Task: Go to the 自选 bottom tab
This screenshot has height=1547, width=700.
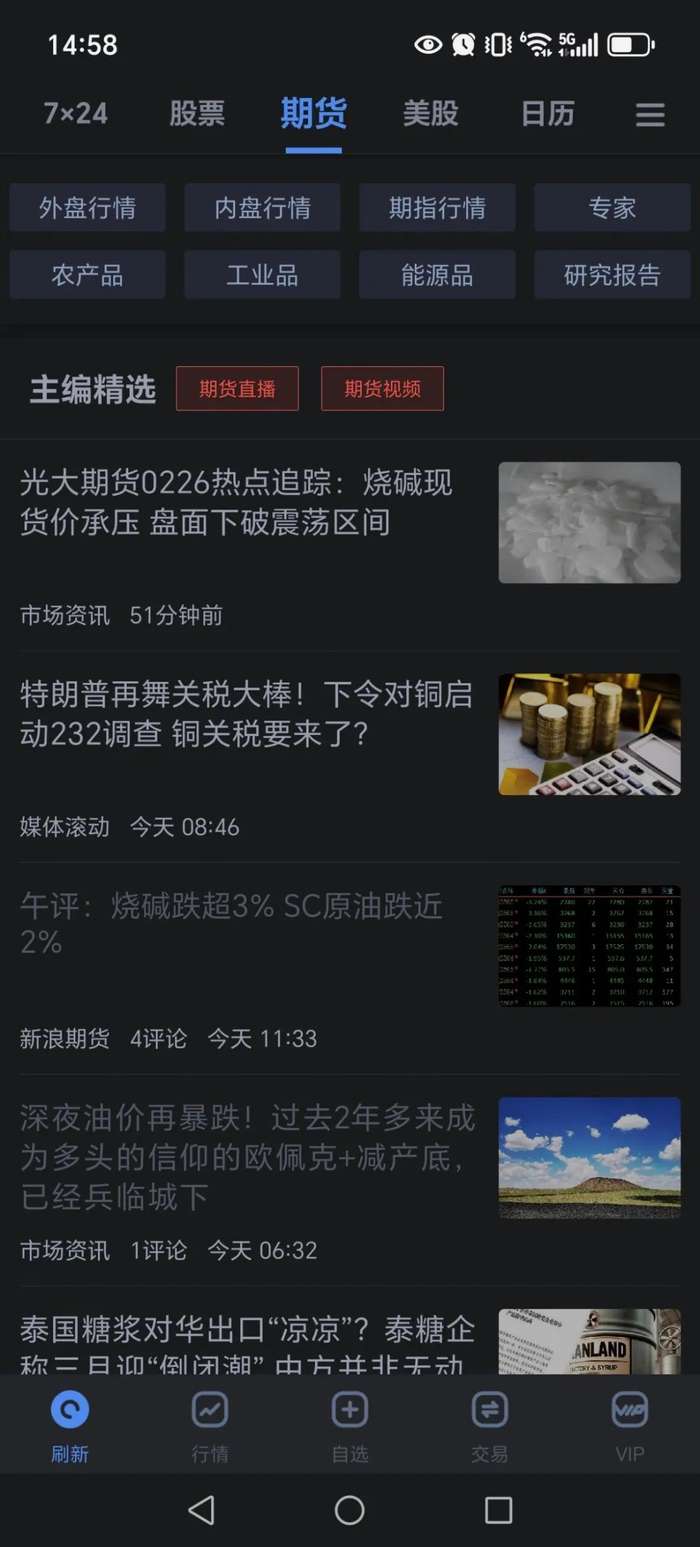Action: pyautogui.click(x=350, y=1424)
